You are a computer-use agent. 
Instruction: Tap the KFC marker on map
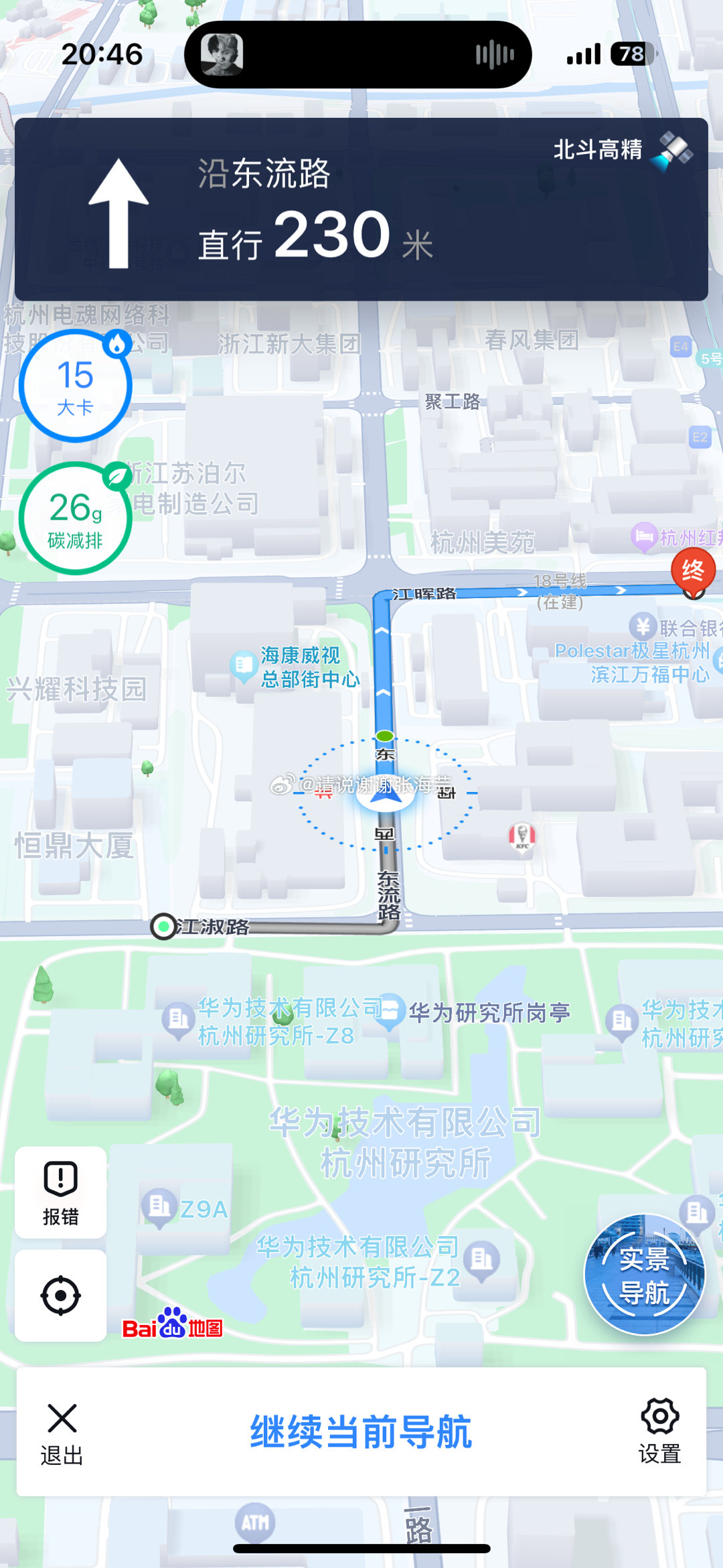pyautogui.click(x=522, y=836)
